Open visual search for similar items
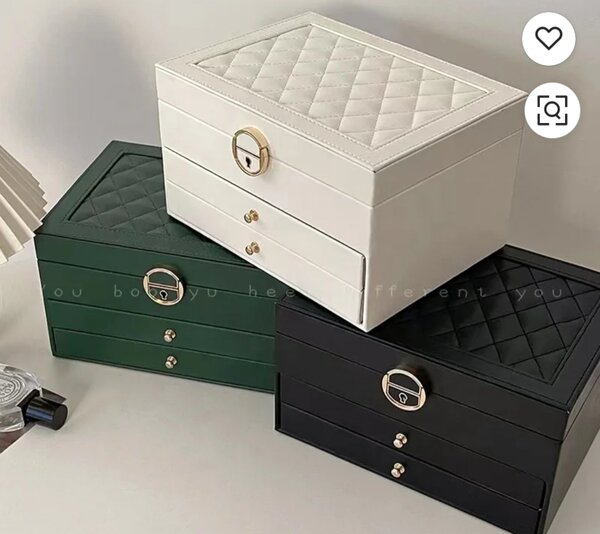 point(551,110)
